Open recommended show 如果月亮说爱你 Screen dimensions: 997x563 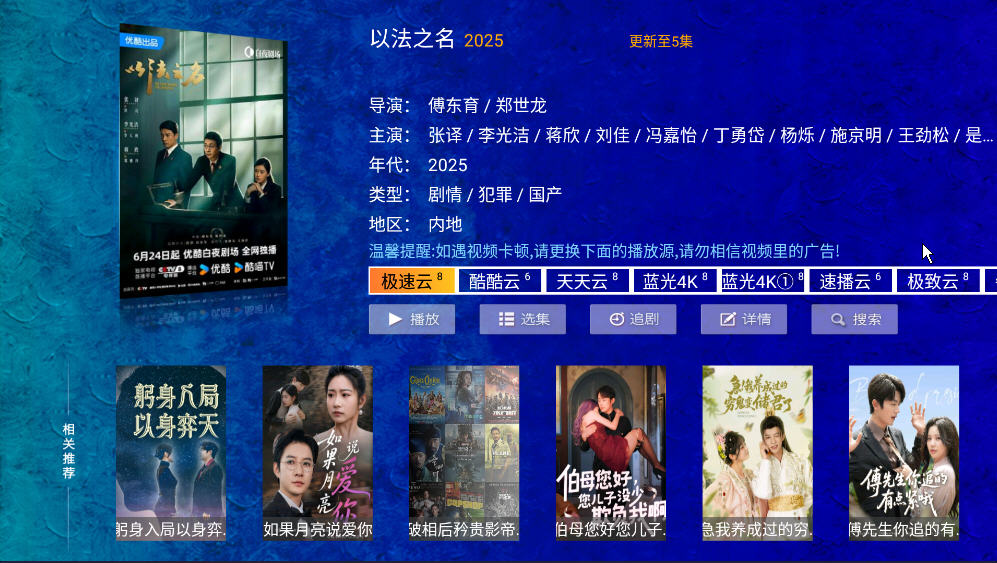(318, 452)
